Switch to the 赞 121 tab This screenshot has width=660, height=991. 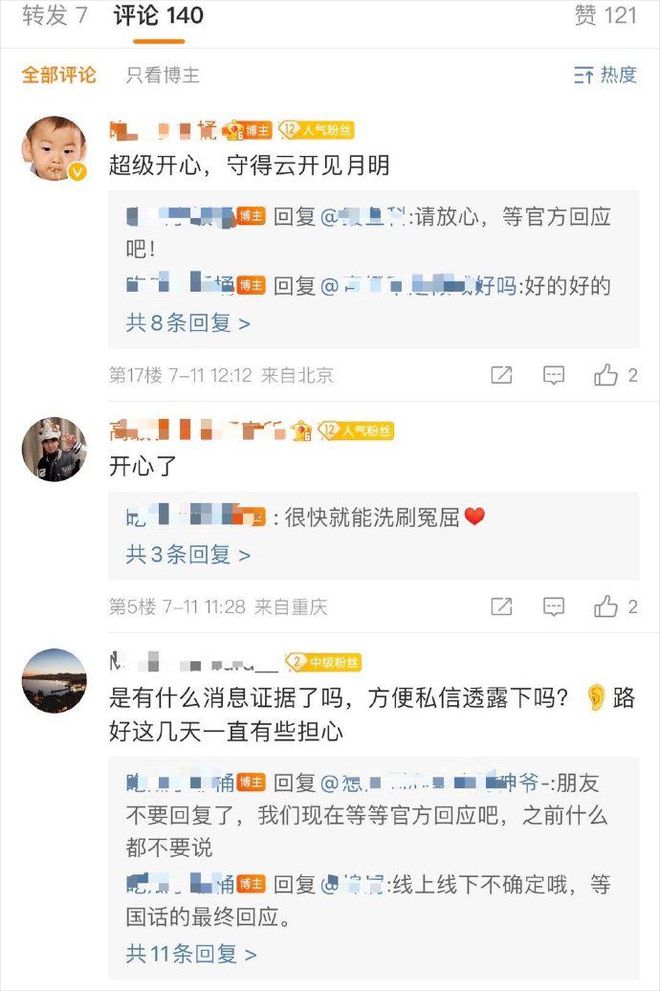click(x=605, y=15)
